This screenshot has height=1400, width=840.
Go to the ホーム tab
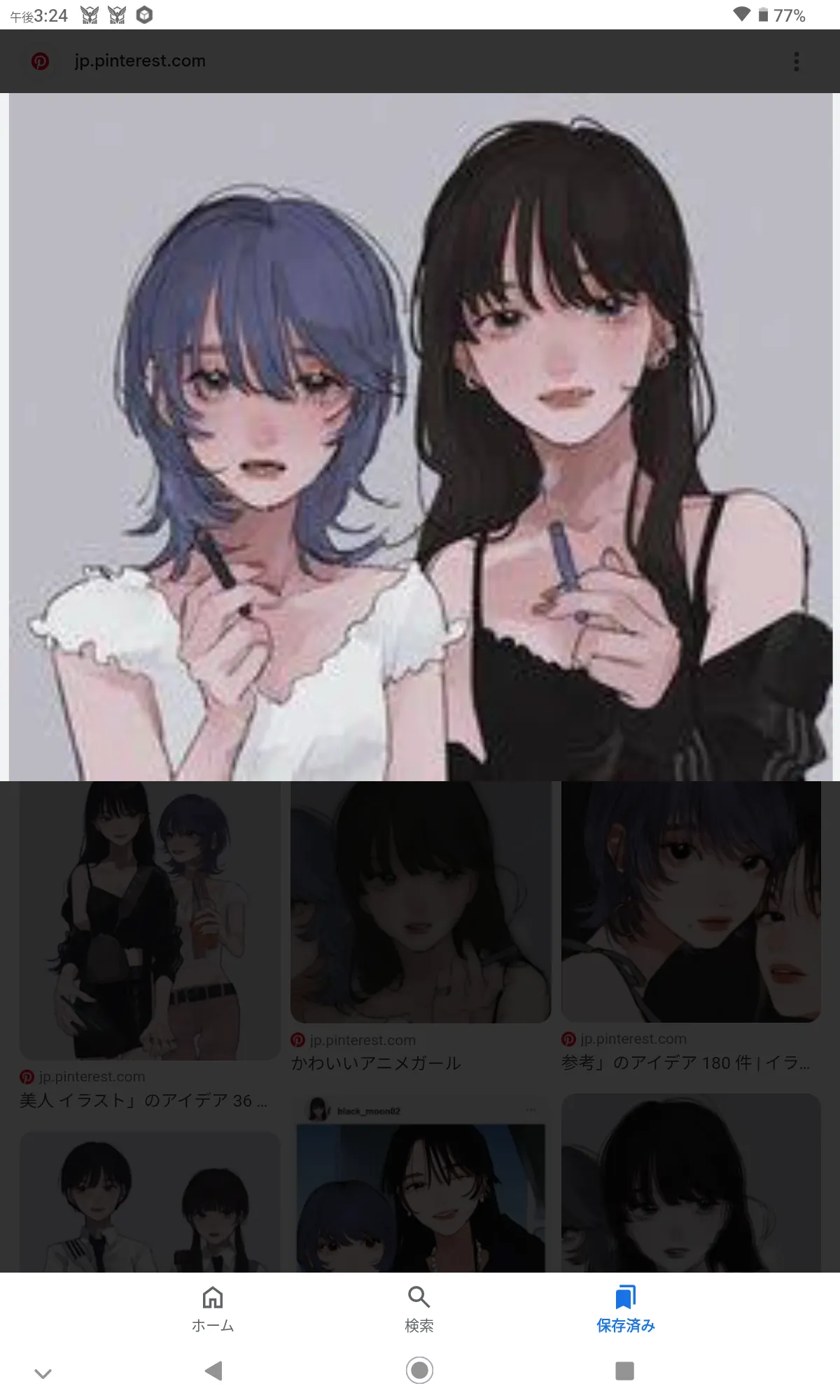[x=213, y=1310]
